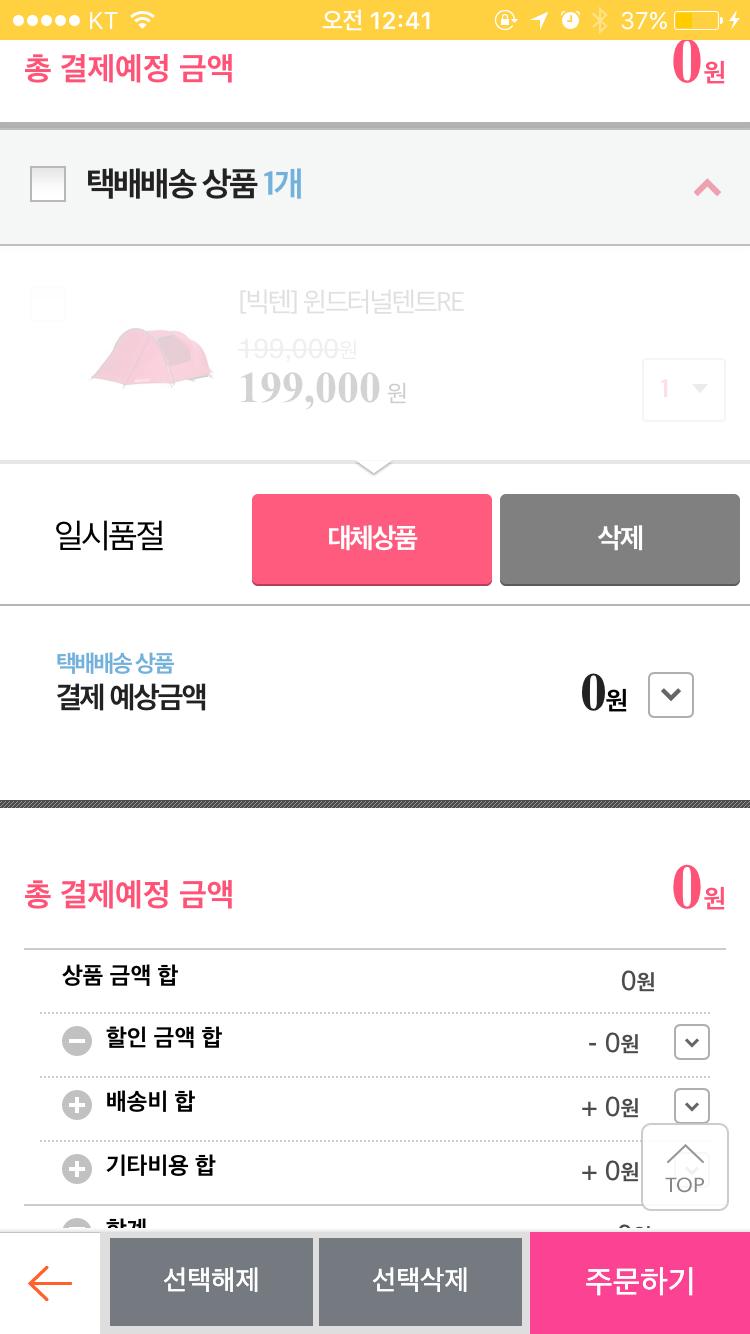
Task: Tap 선택해제 to deselect items
Action: click(x=211, y=1281)
